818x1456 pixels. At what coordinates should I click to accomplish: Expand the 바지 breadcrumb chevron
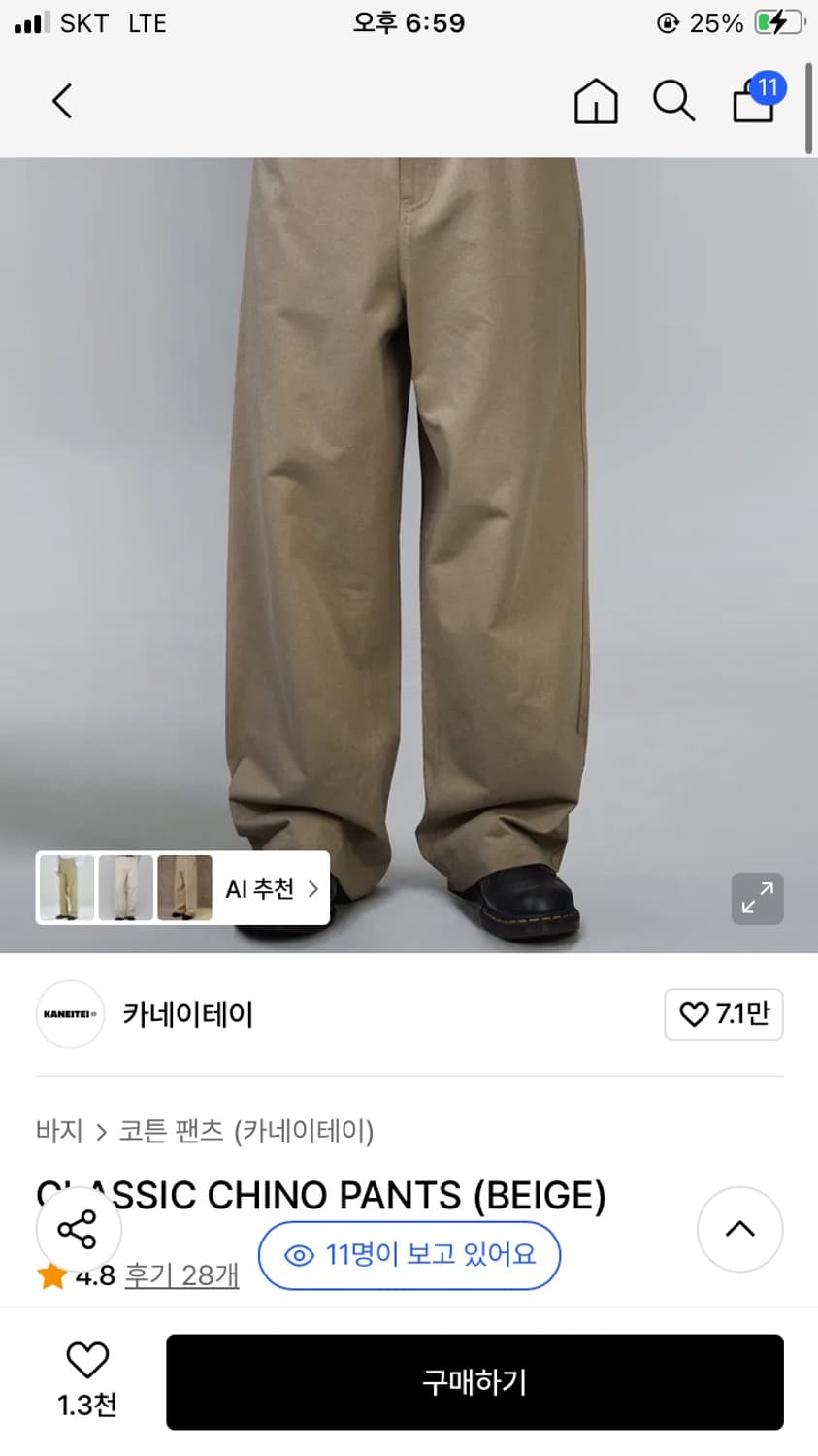point(101,1132)
